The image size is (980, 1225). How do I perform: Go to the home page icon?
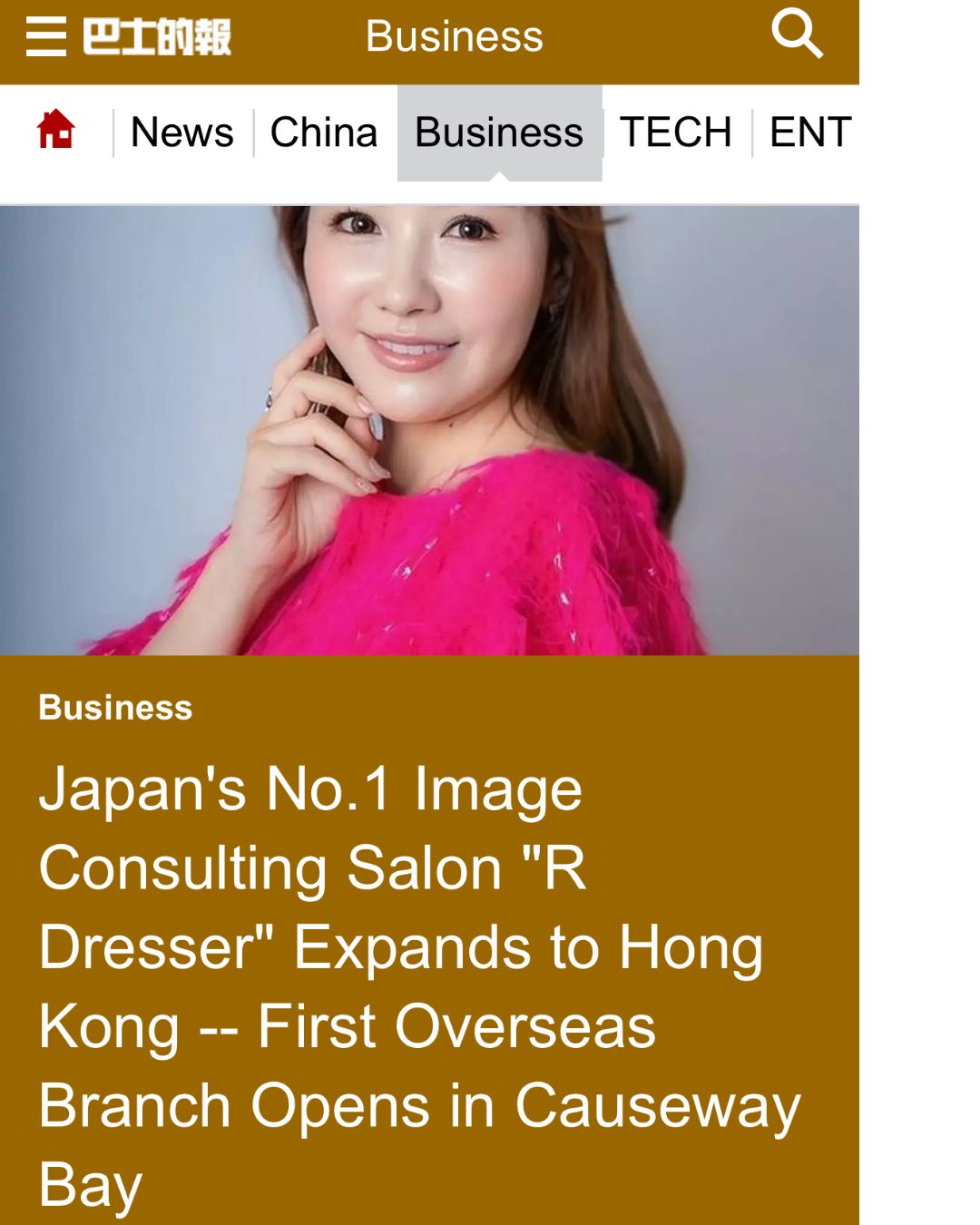55,129
